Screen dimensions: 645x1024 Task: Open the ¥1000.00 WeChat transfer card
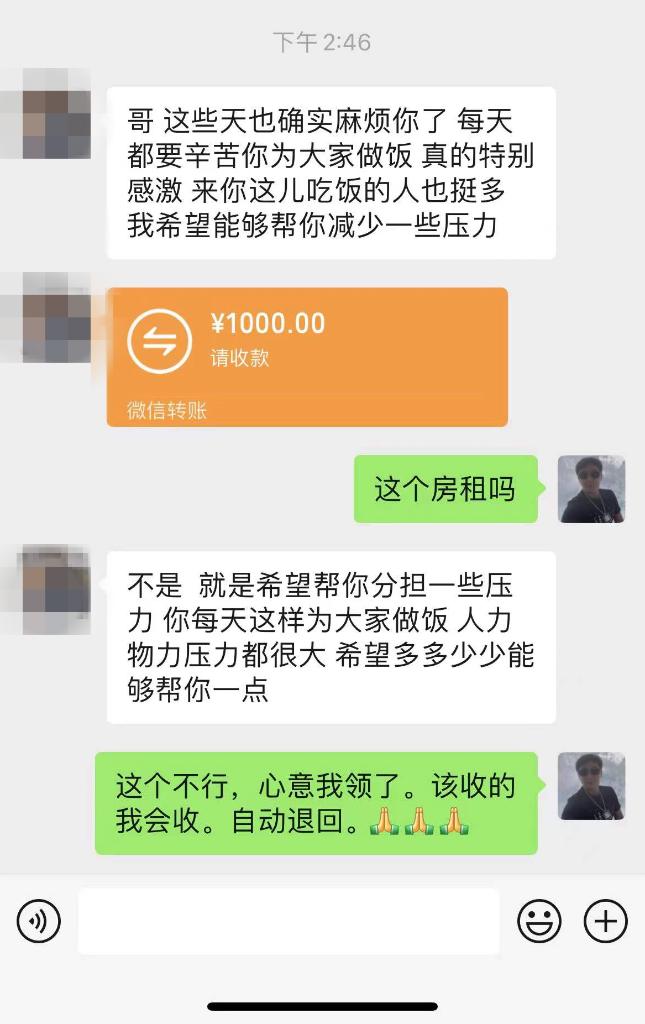pos(307,356)
